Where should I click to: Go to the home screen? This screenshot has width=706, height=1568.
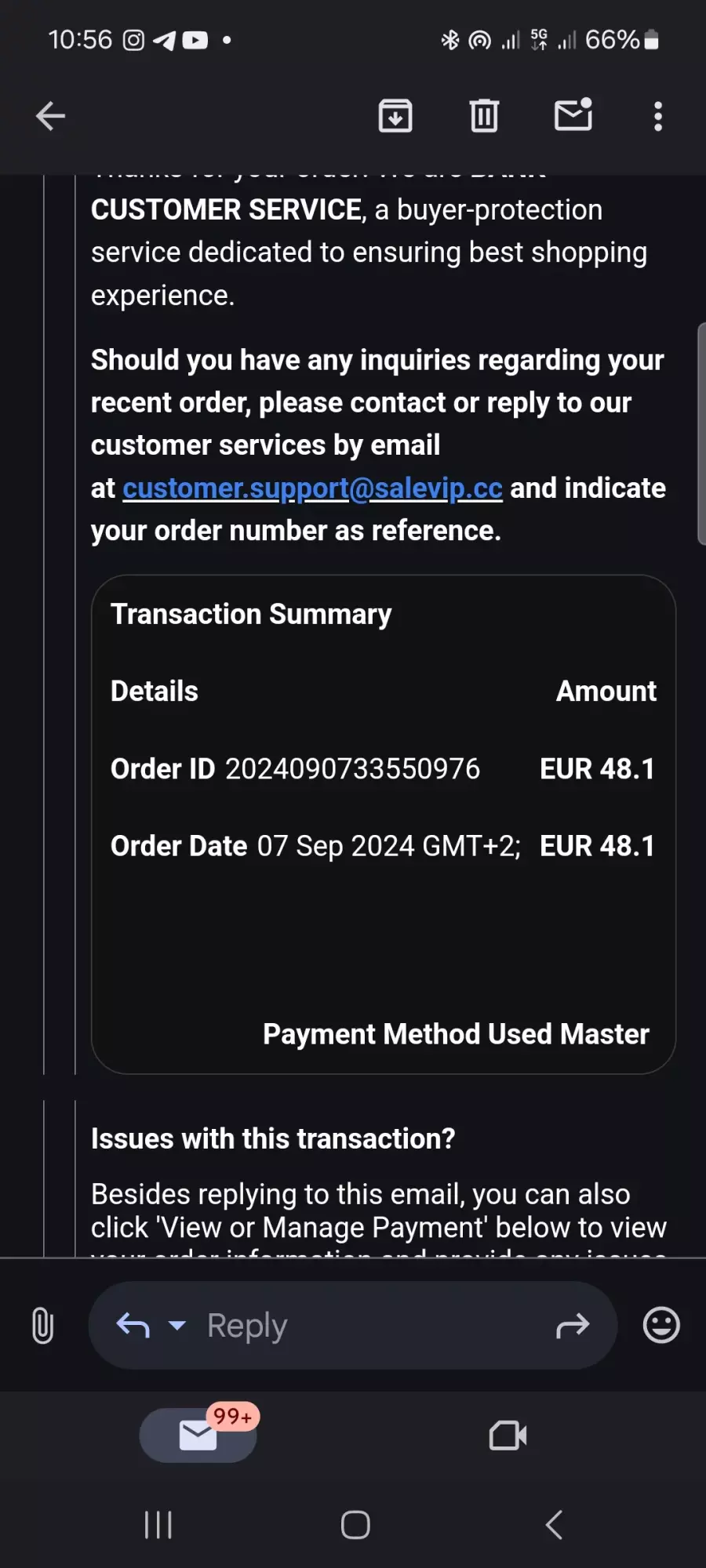[x=355, y=1525]
